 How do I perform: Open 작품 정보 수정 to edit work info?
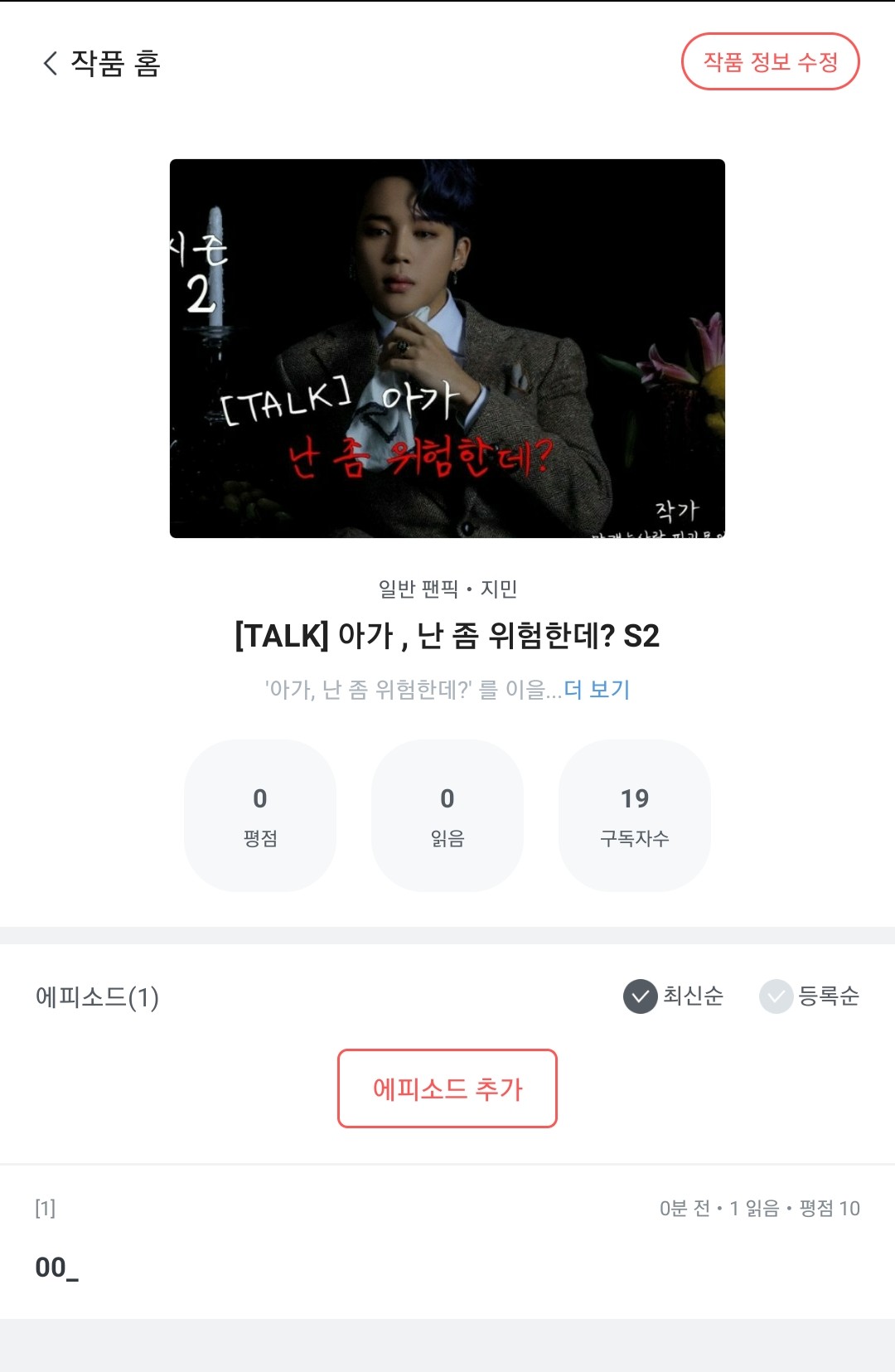click(x=770, y=62)
